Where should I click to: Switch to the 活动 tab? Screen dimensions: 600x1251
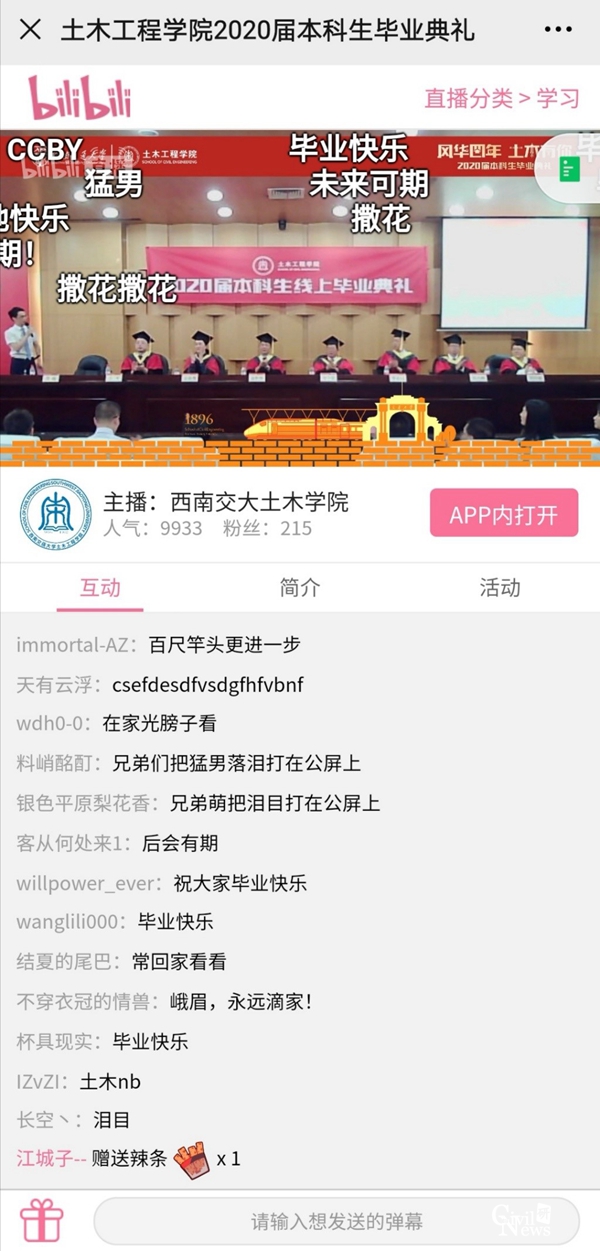(499, 587)
